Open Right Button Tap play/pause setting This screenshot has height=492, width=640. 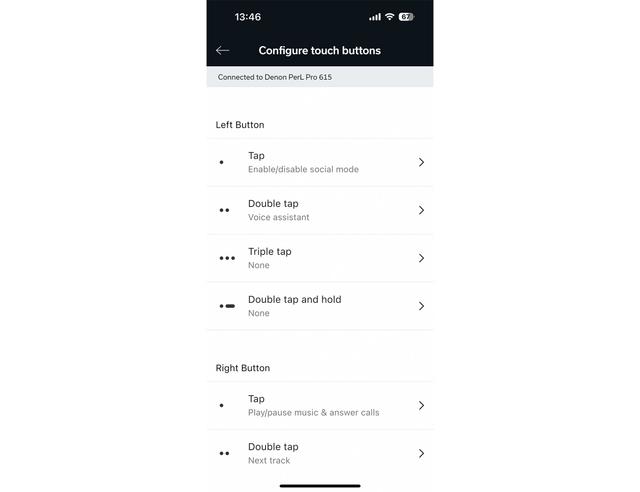[320, 405]
